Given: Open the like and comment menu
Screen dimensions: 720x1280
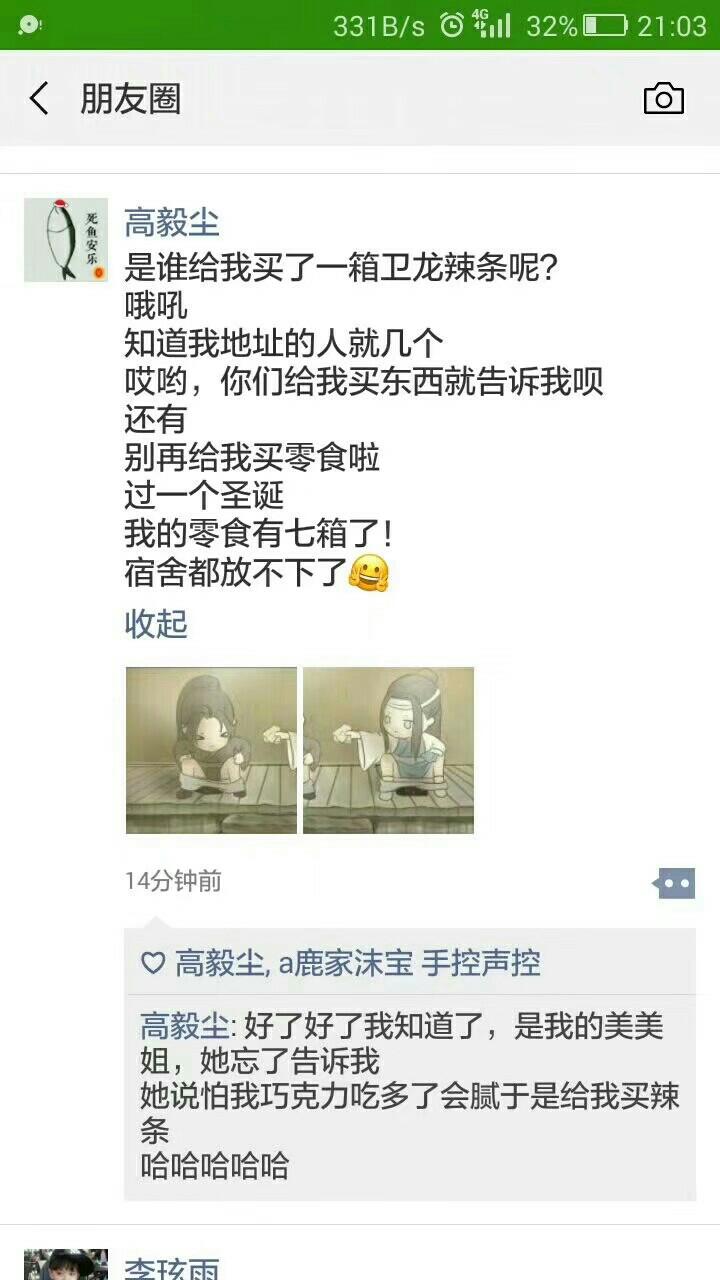Looking at the screenshot, I should (675, 883).
